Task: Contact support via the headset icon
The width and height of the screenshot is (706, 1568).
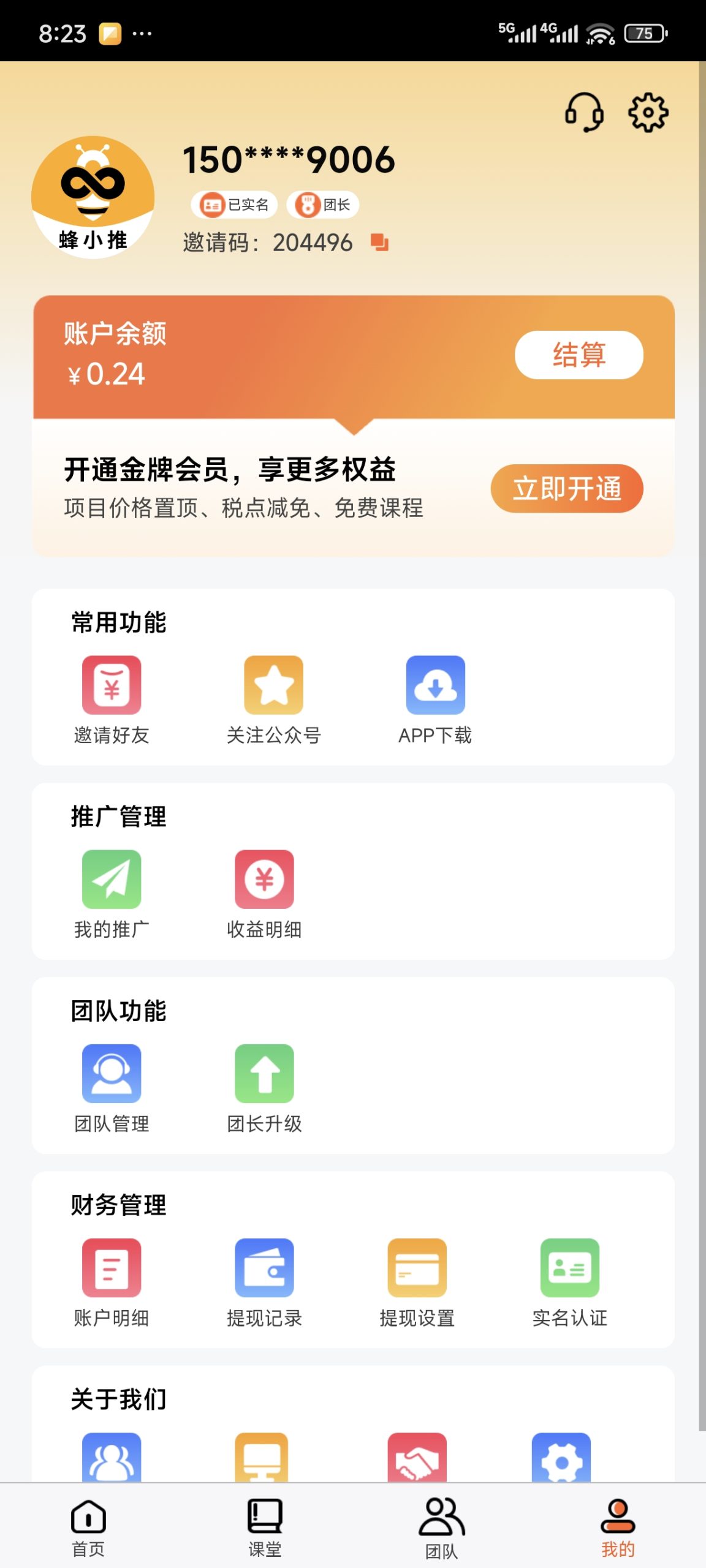Action: [584, 113]
